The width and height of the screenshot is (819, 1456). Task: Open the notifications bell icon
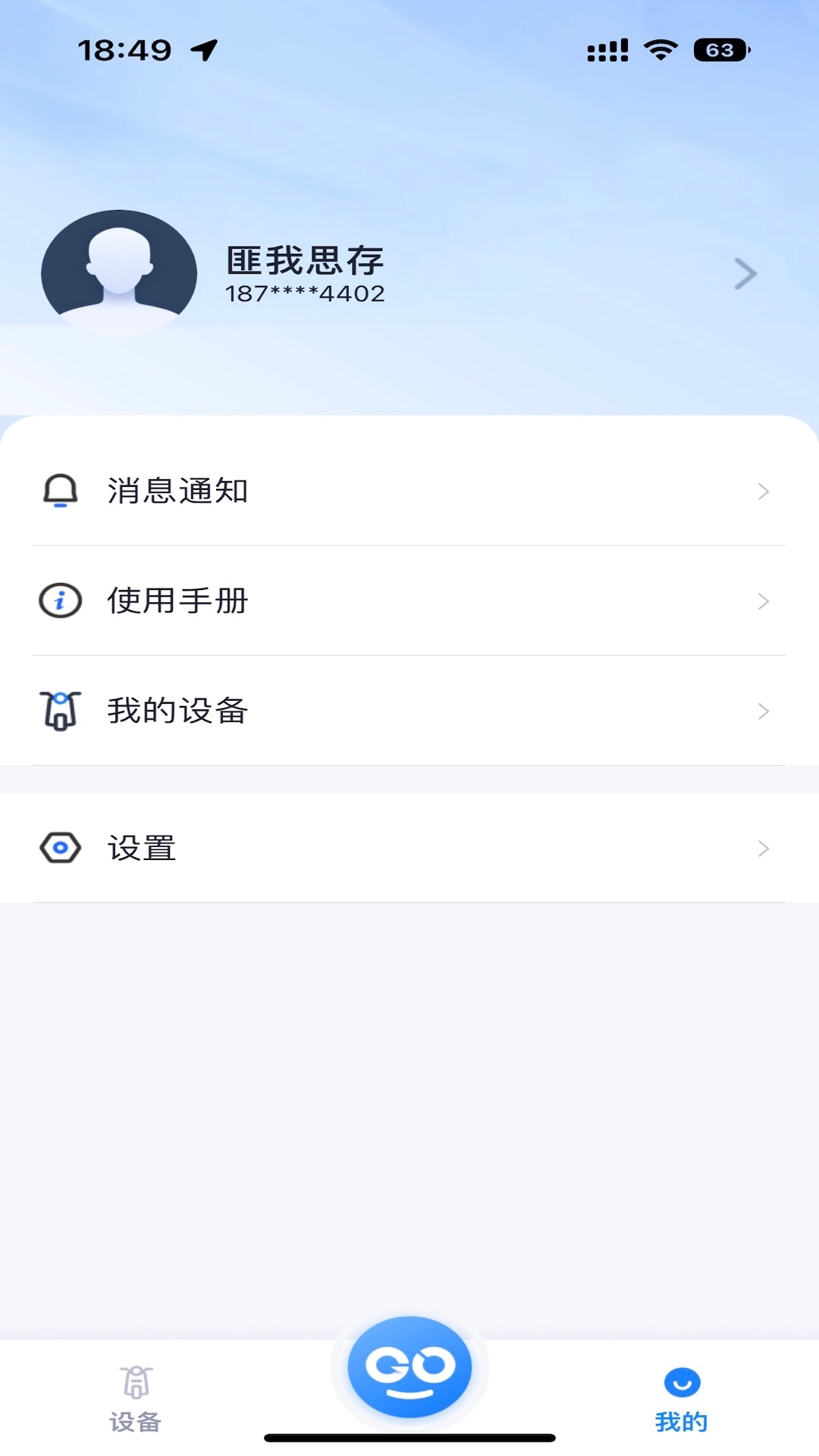[x=61, y=491]
